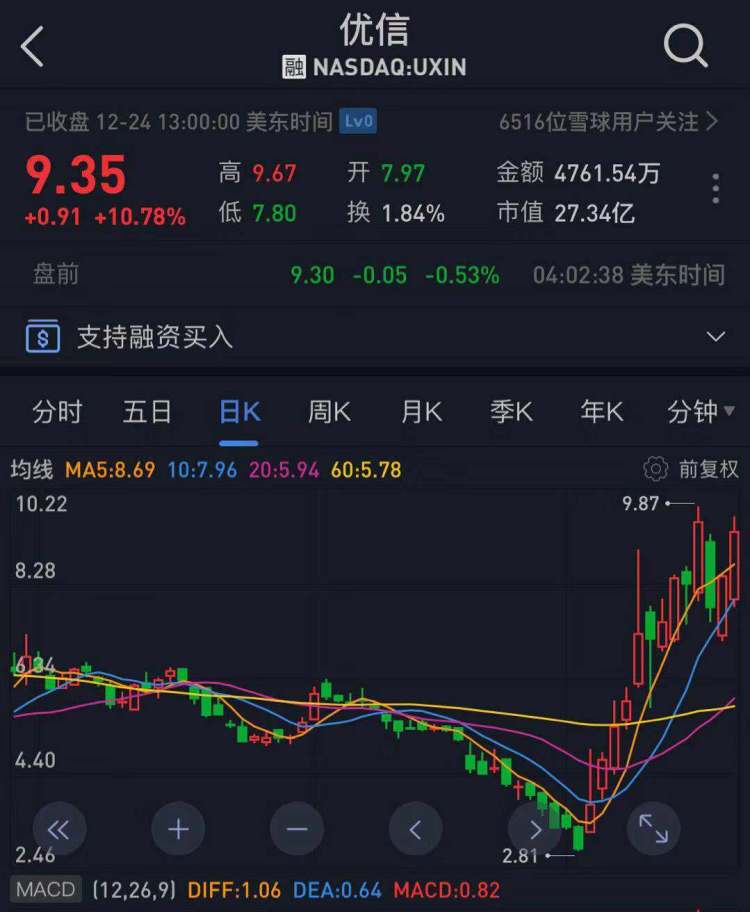This screenshot has height=912, width=750.
Task: Move the chart left with the left chevron
Action: click(415, 829)
